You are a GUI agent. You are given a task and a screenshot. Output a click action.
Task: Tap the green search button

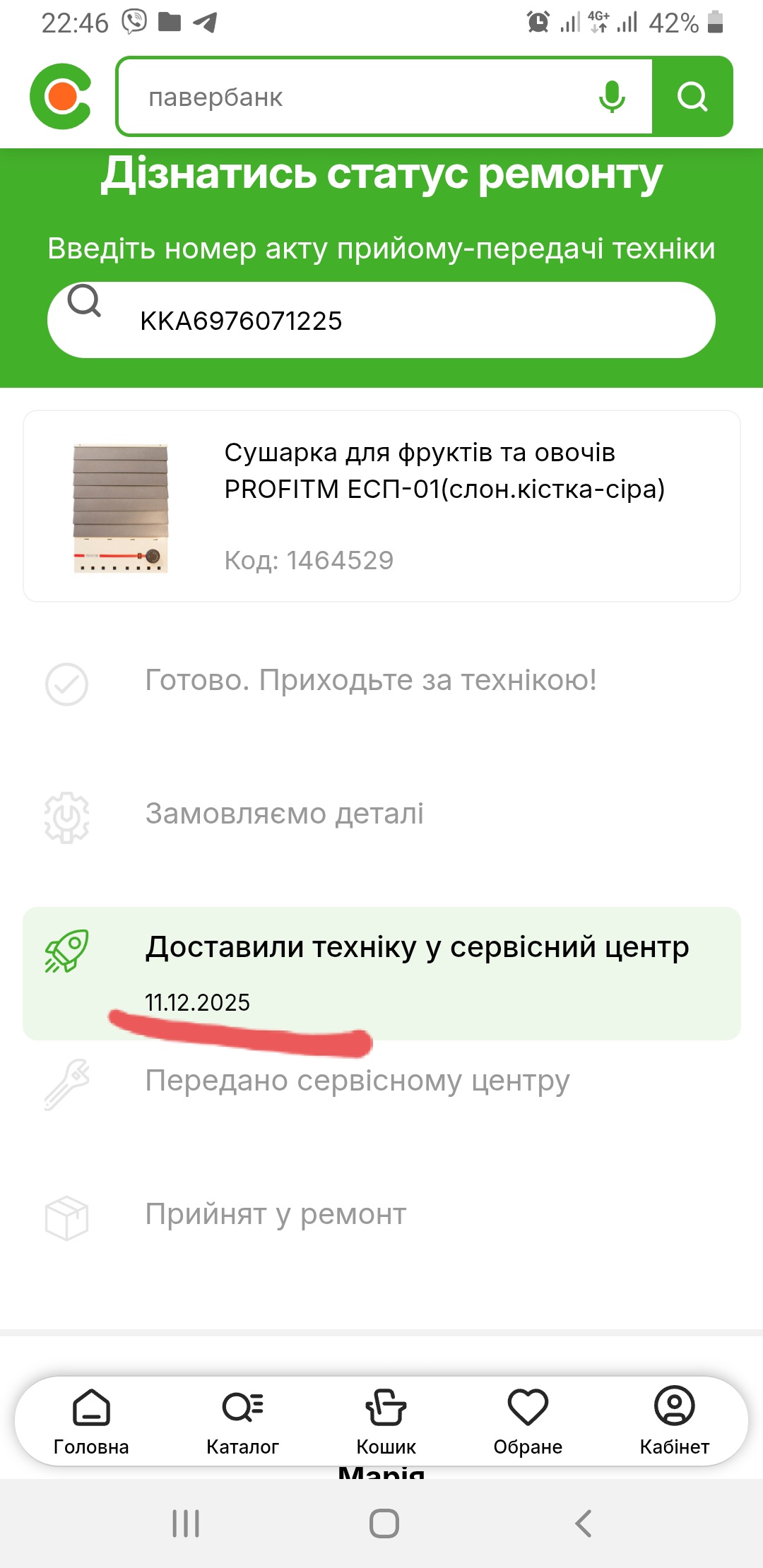coord(692,97)
